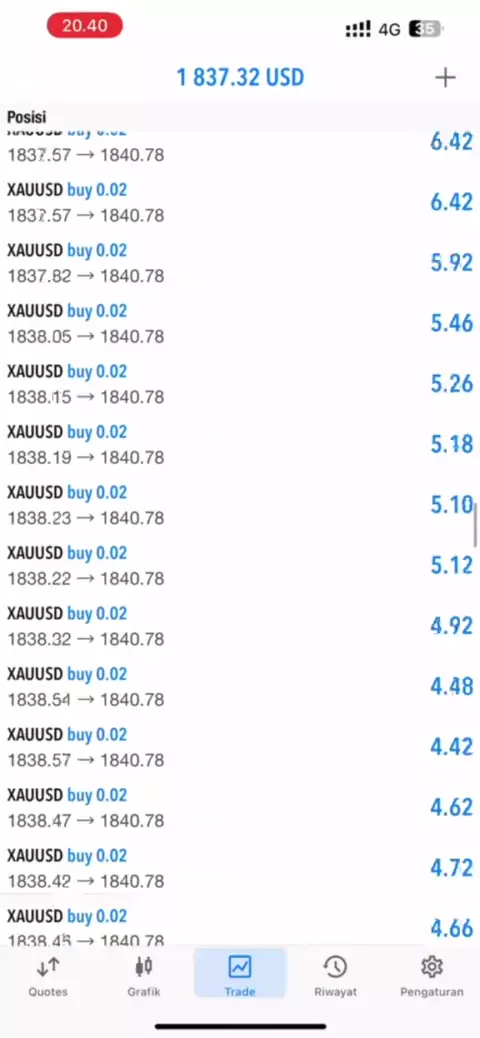This screenshot has width=480, height=1038.
Task: Select position opened at 1838.42
Action: [x=240, y=869]
